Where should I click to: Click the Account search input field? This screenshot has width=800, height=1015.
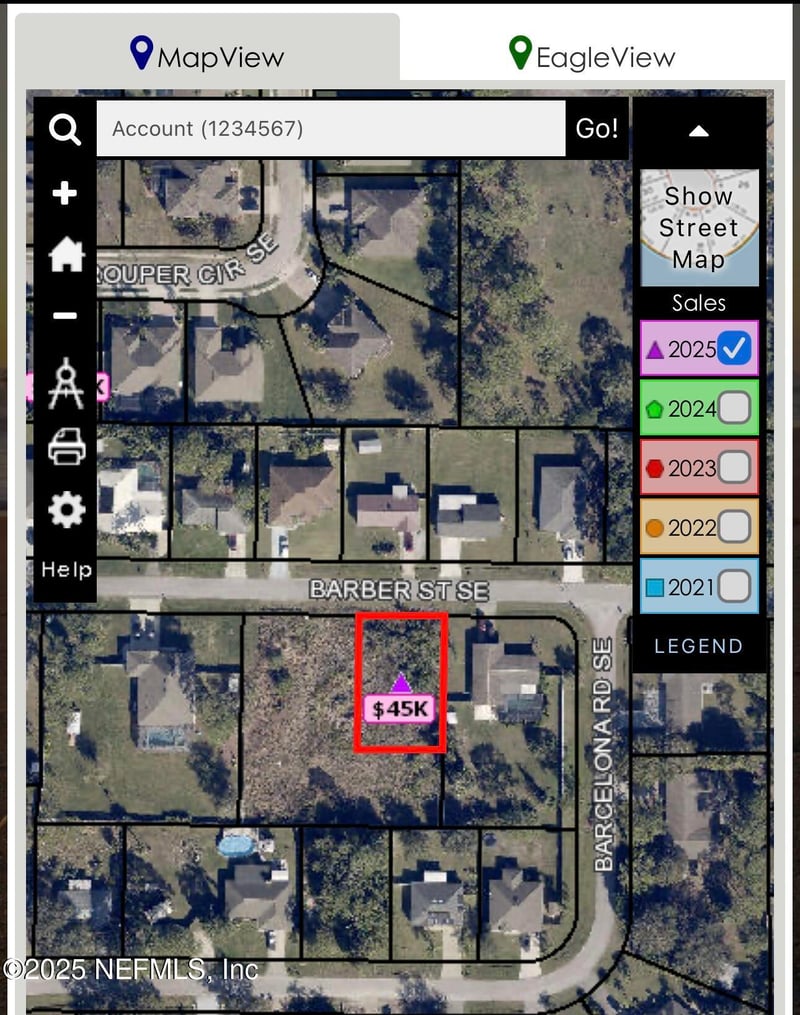[x=330, y=129]
